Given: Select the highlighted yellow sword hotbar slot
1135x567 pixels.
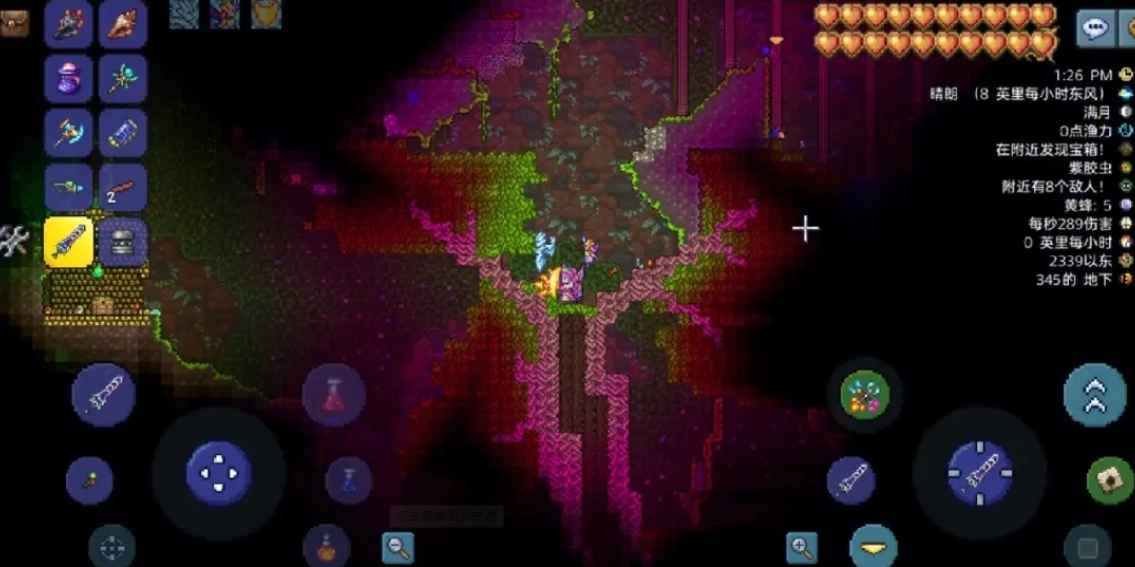Looking at the screenshot, I should [68, 242].
